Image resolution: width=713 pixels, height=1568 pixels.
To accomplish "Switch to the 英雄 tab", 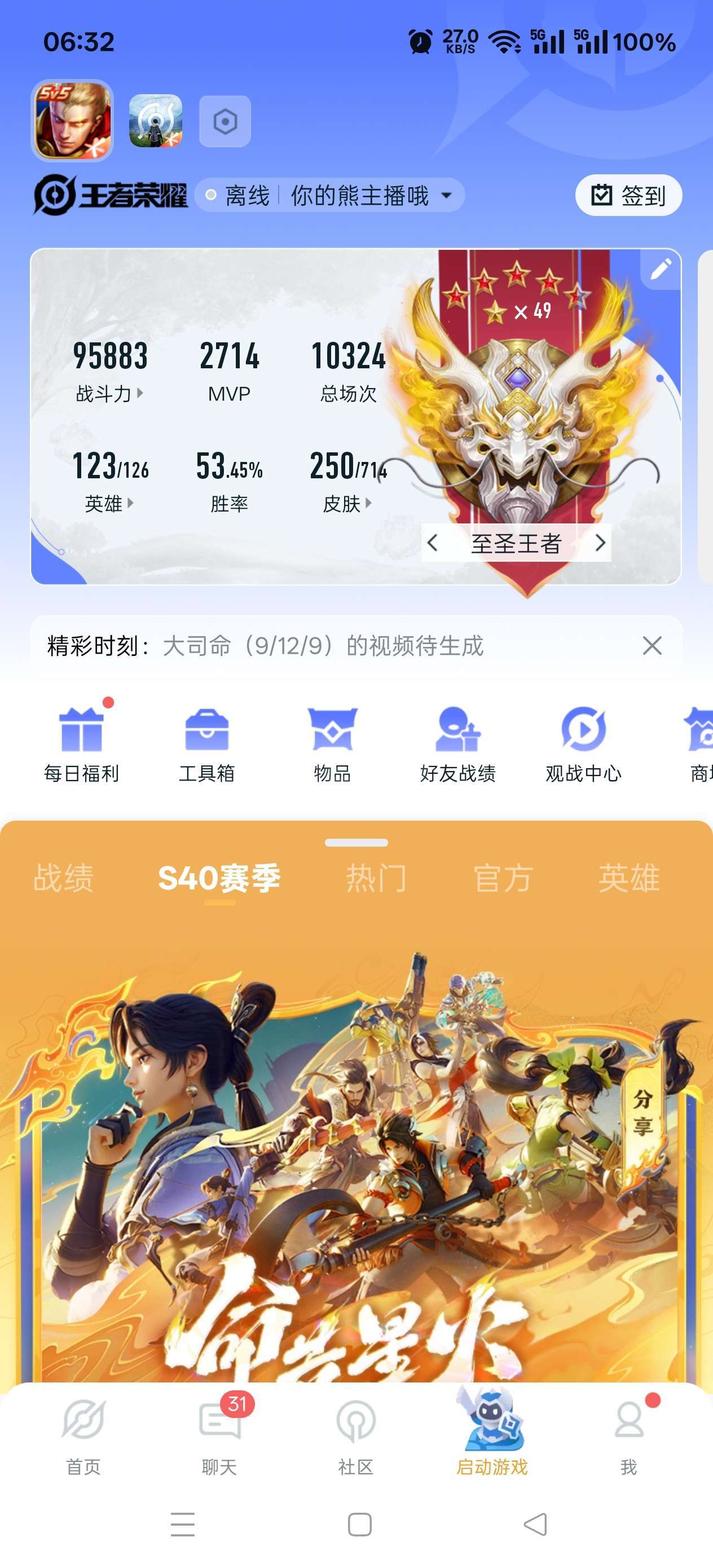I will point(628,878).
